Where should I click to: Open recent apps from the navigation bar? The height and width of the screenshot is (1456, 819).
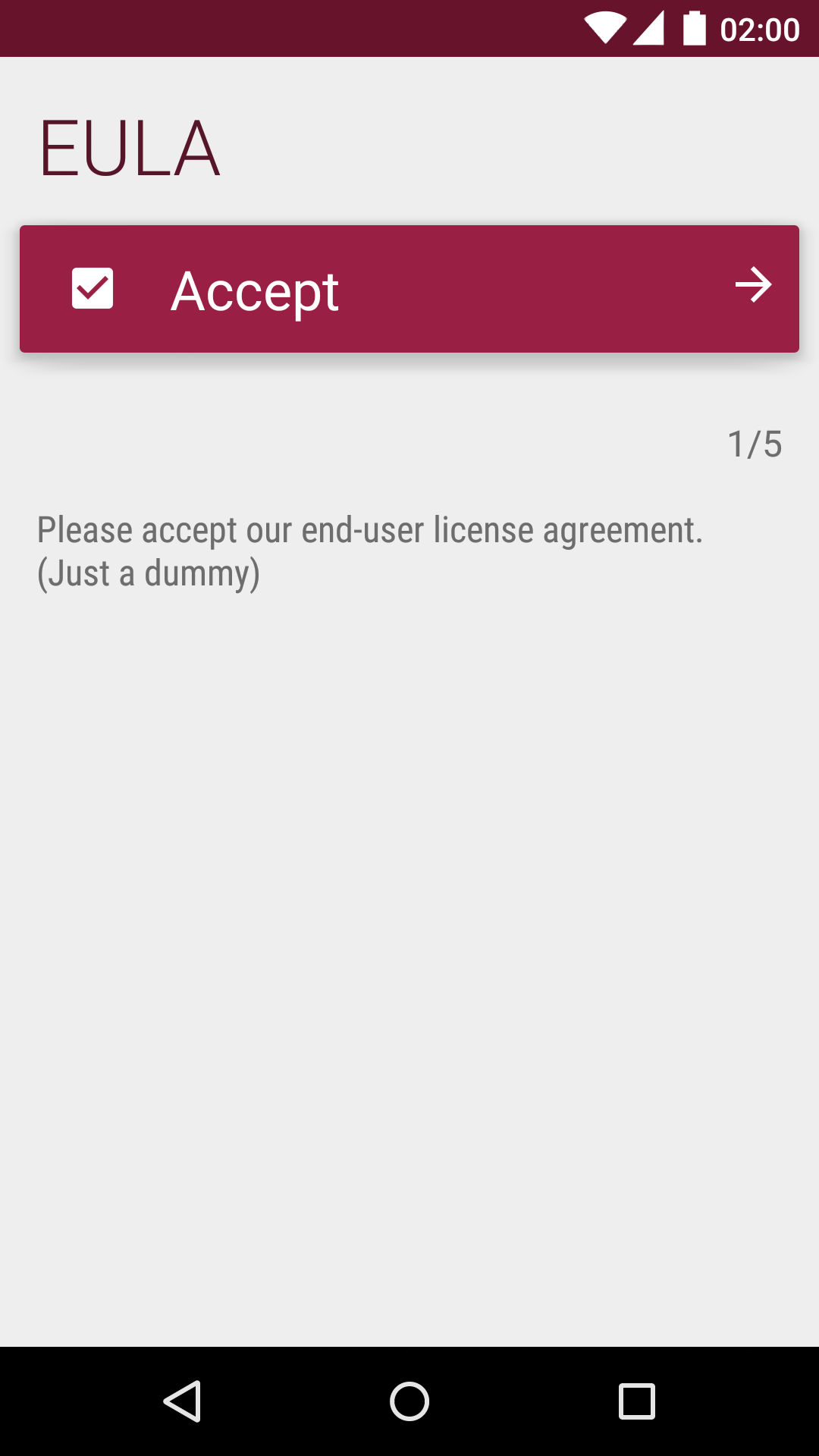[x=637, y=1401]
